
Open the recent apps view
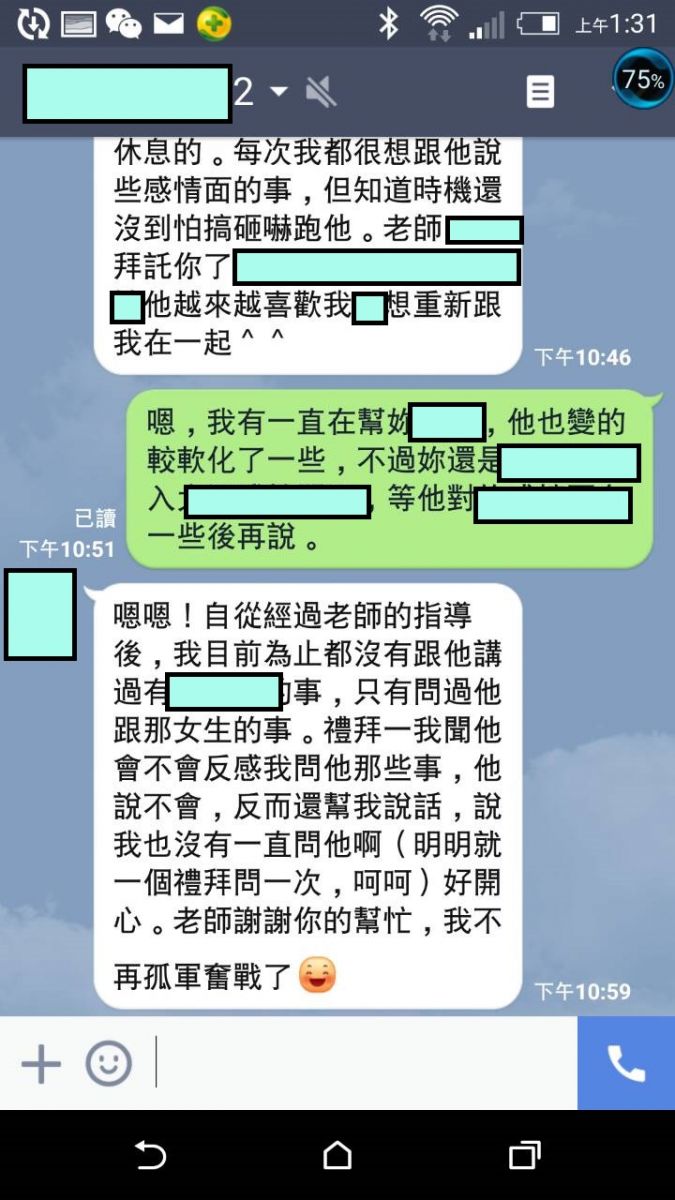click(x=524, y=1156)
